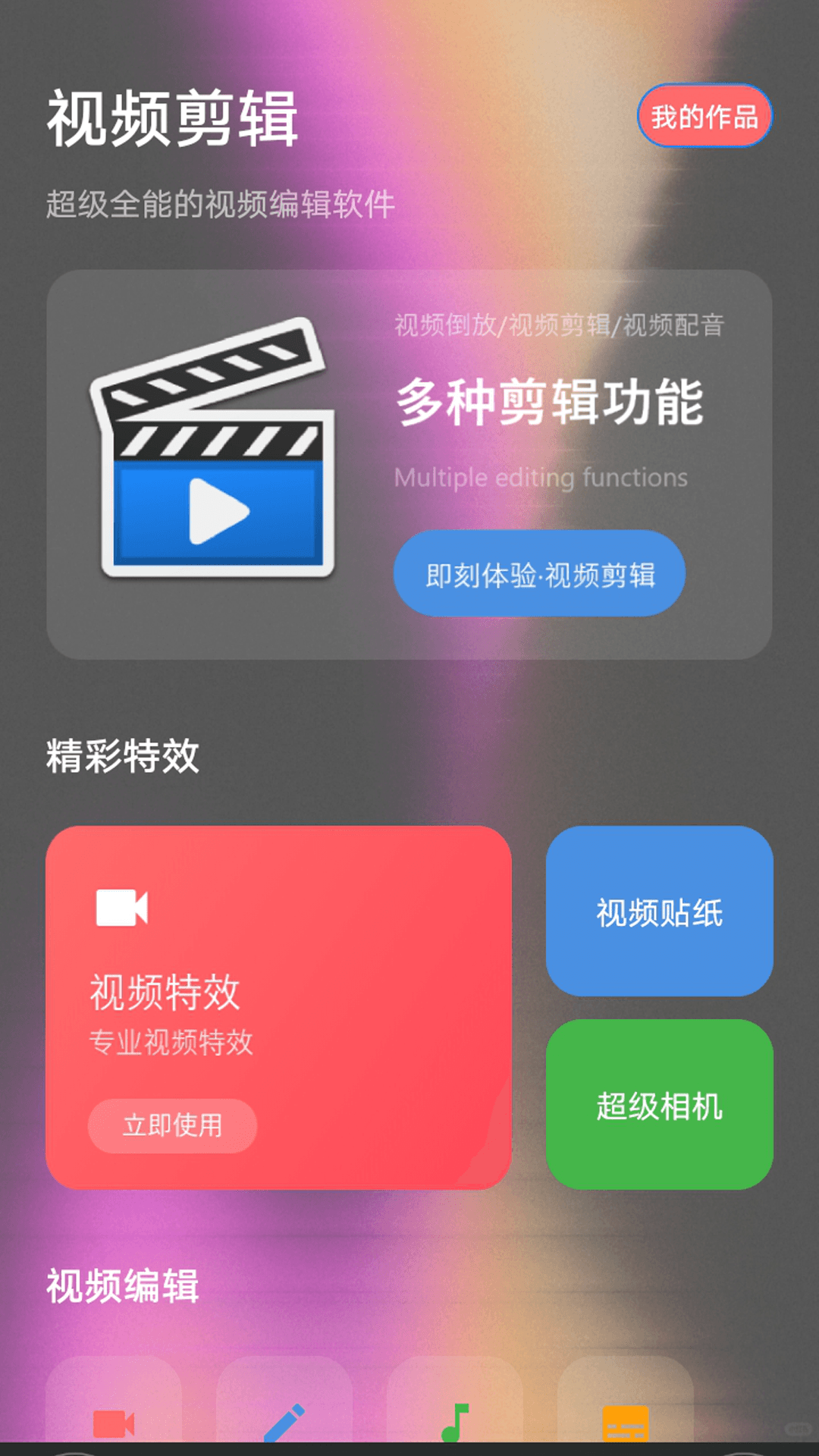Open 我的作品 to view your works

(x=704, y=115)
